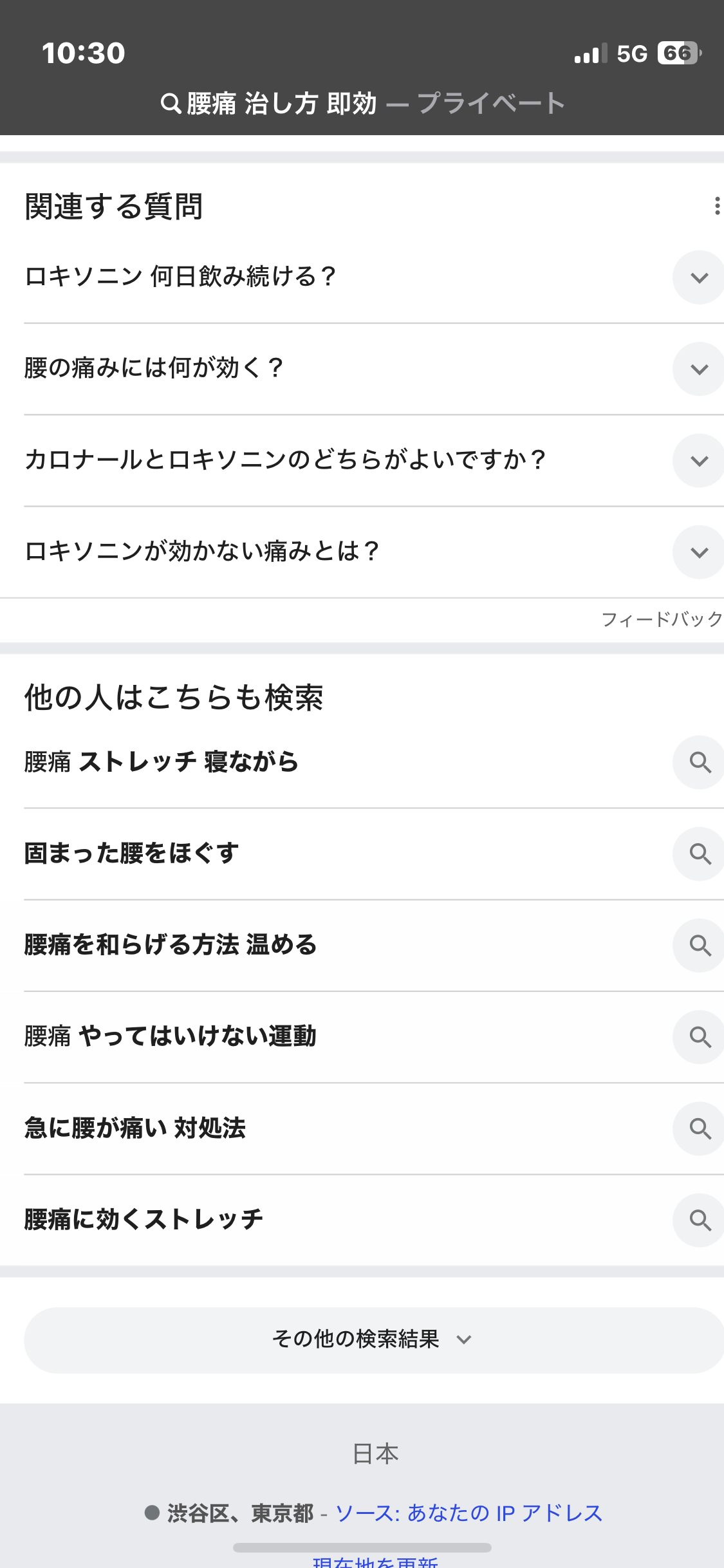
Task: Load more with その他の検索結果 button
Action: pos(374,1340)
